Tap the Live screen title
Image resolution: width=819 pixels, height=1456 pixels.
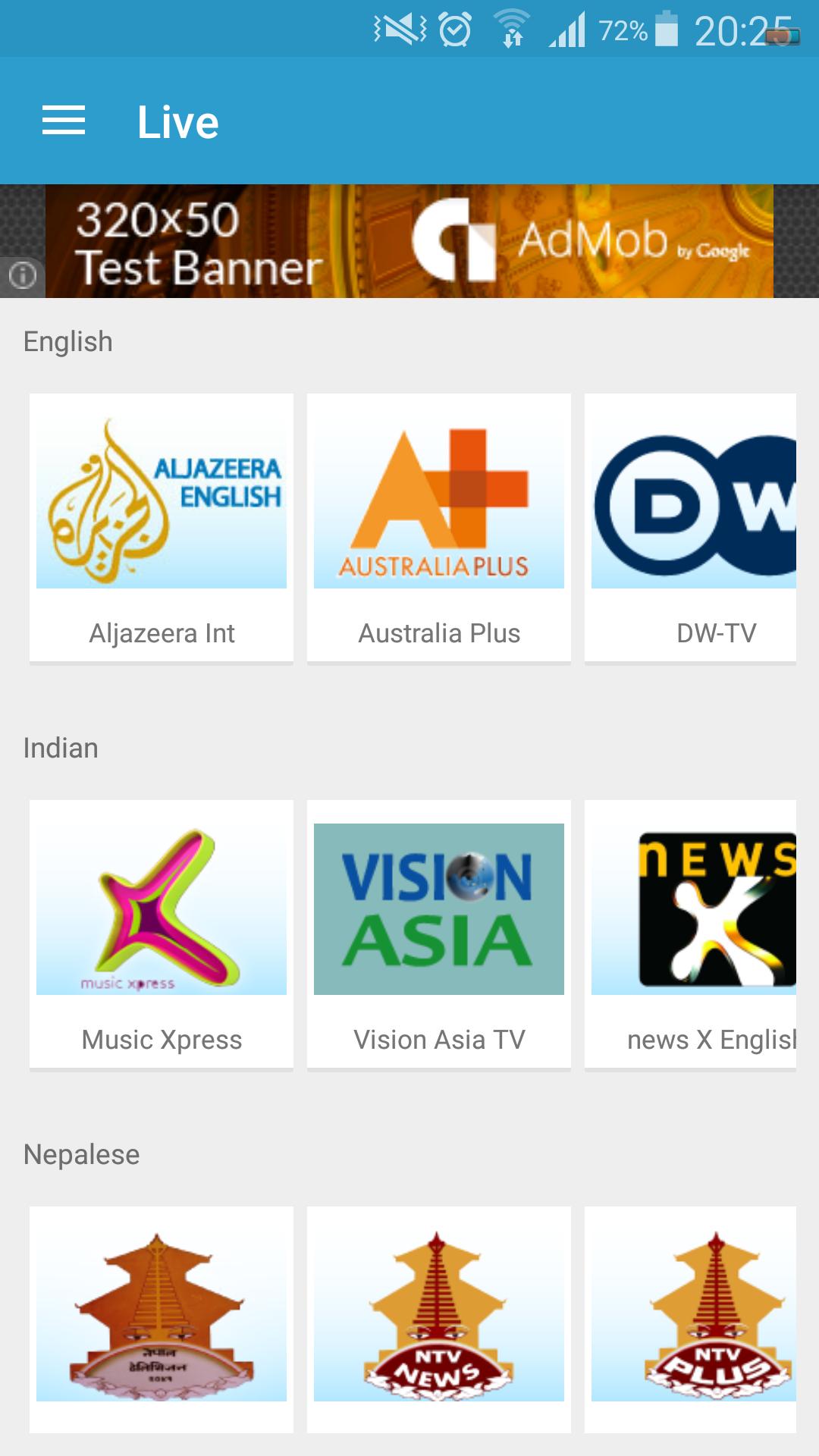(x=177, y=121)
